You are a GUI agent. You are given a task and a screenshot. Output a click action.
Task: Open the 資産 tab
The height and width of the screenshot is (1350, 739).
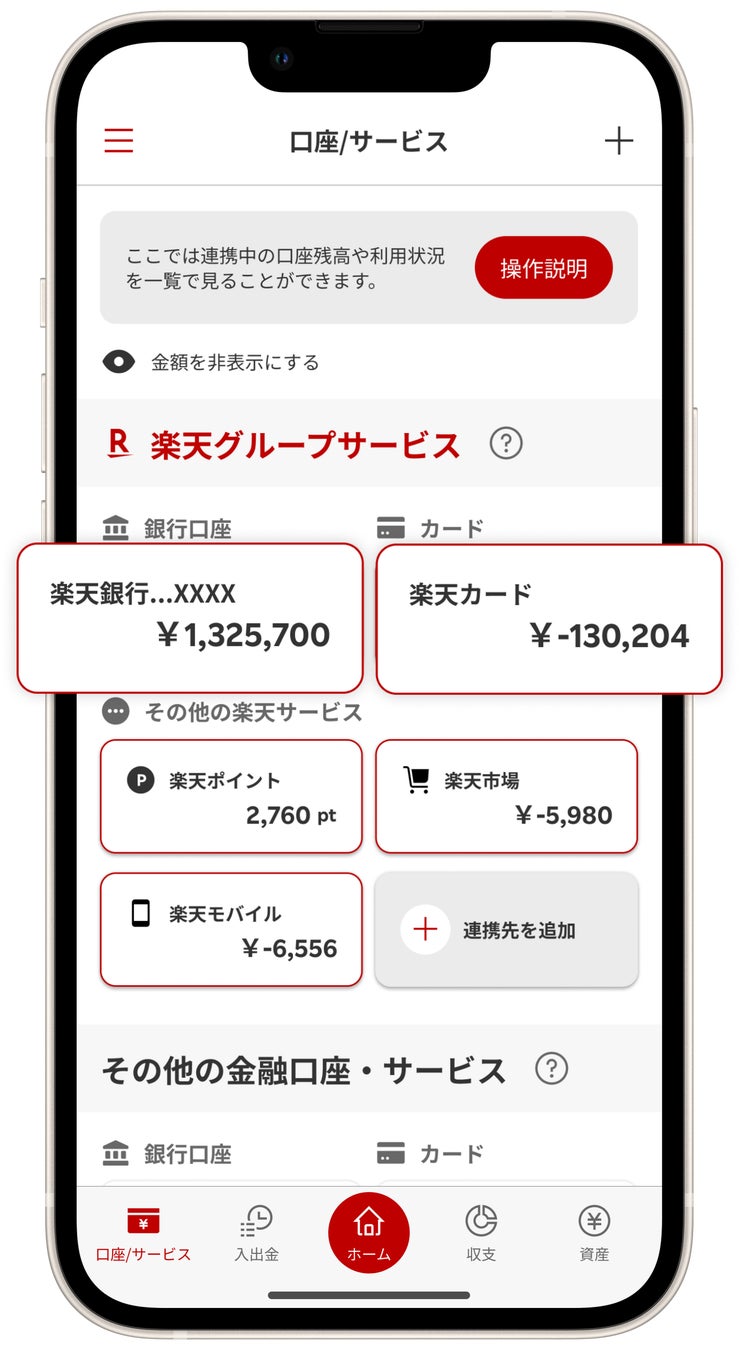[x=594, y=1233]
